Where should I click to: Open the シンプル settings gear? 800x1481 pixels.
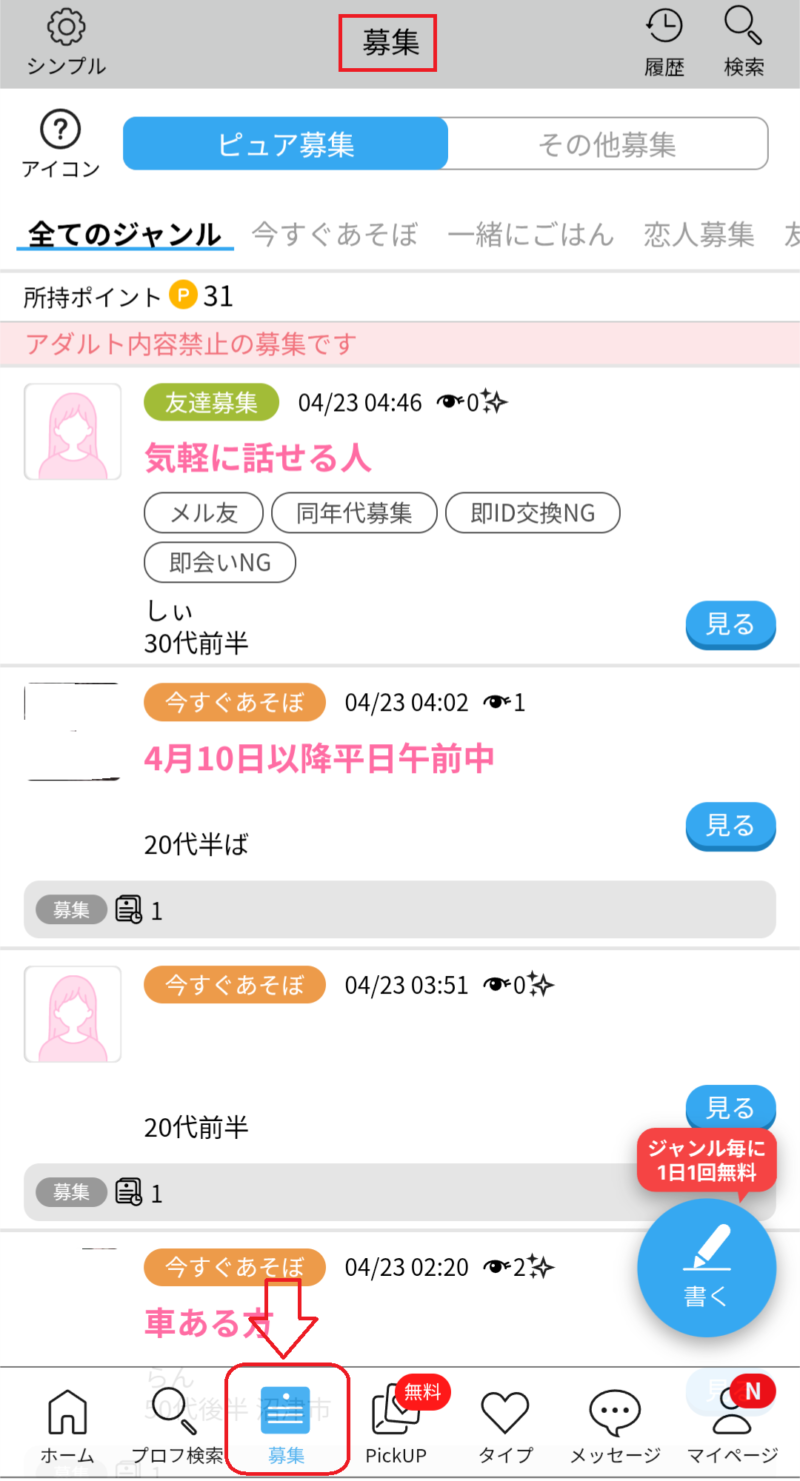[x=66, y=43]
